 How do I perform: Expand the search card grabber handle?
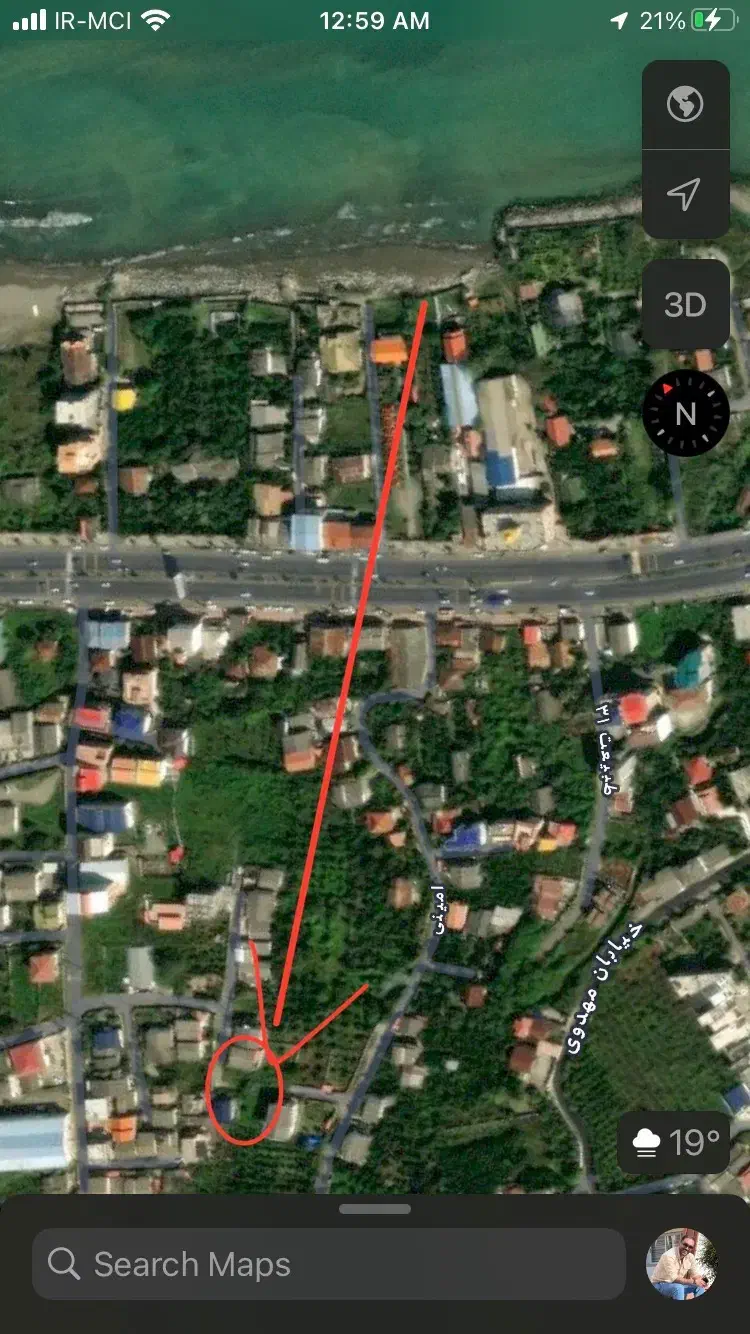pyautogui.click(x=375, y=1209)
